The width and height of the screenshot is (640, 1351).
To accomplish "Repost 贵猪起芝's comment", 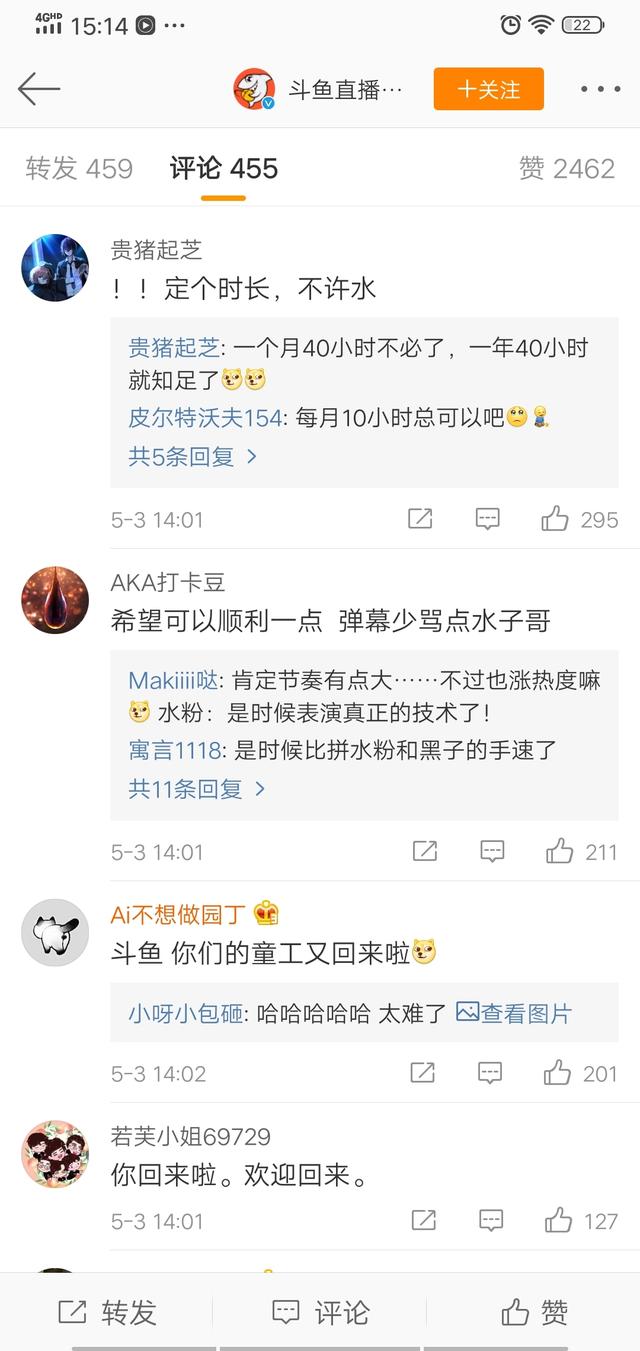I will click(x=420, y=519).
